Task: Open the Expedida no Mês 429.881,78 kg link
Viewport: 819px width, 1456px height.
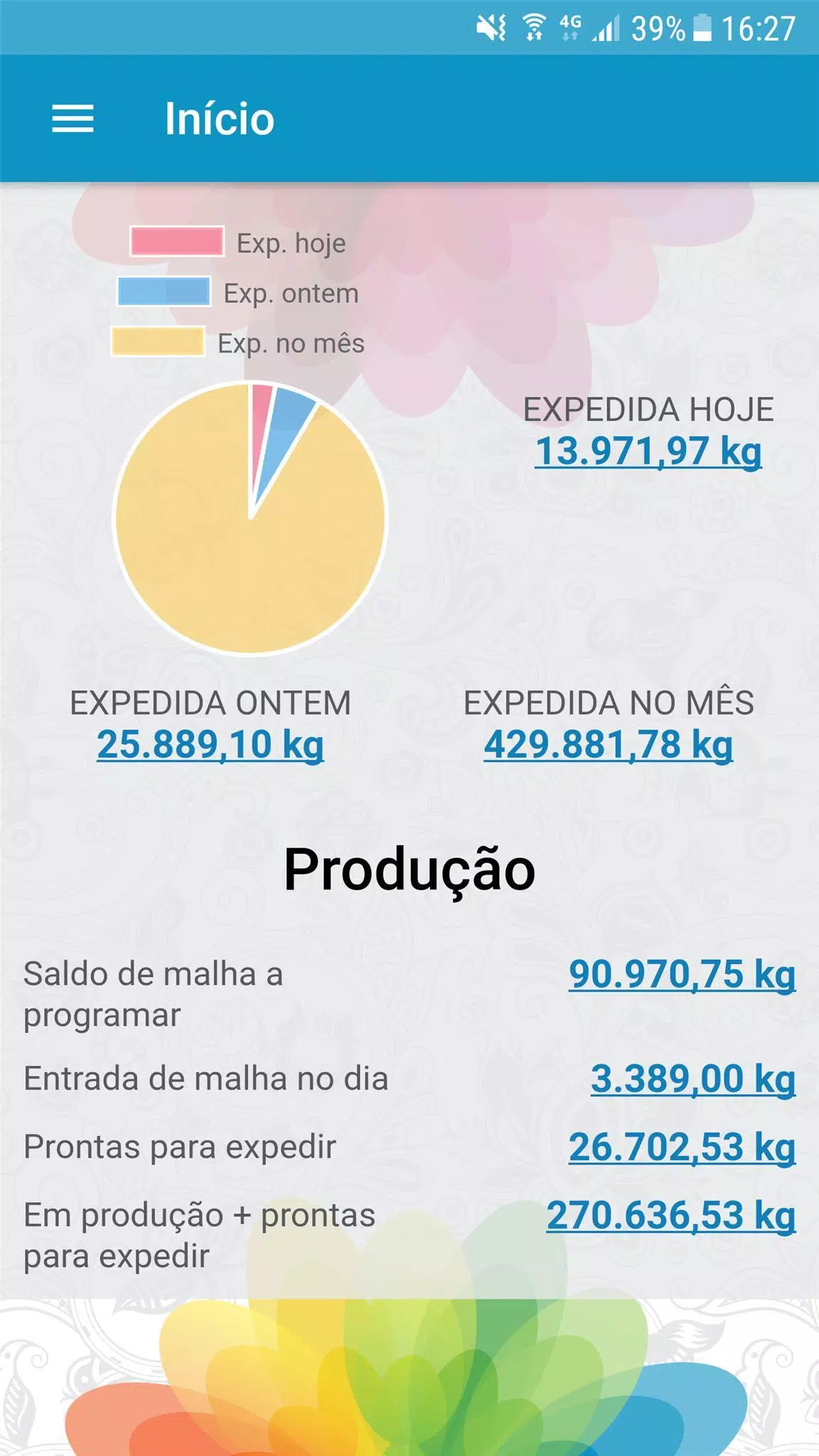Action: [x=609, y=744]
